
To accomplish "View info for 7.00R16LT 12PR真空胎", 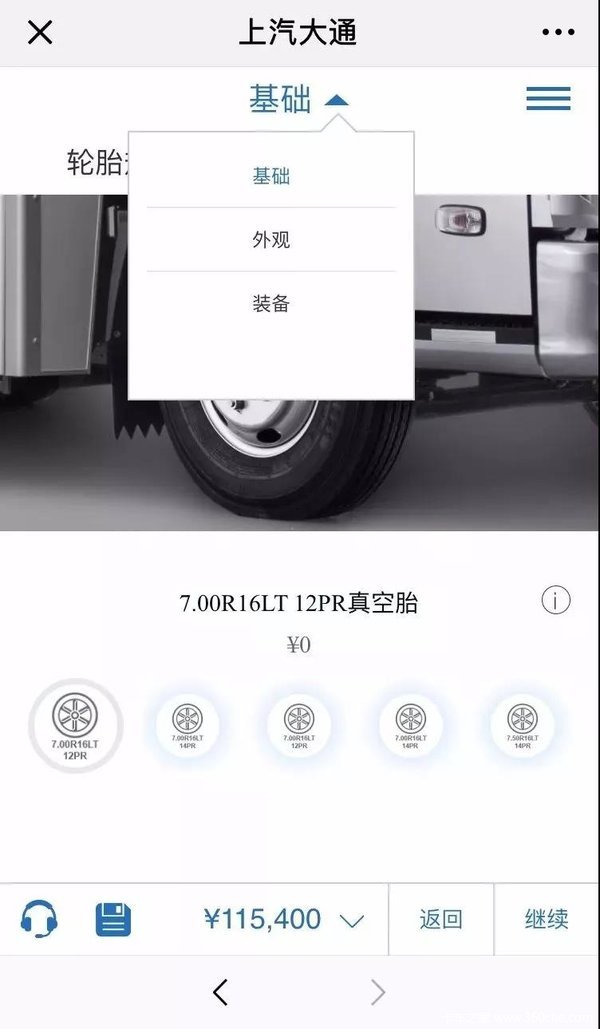I will [x=555, y=600].
